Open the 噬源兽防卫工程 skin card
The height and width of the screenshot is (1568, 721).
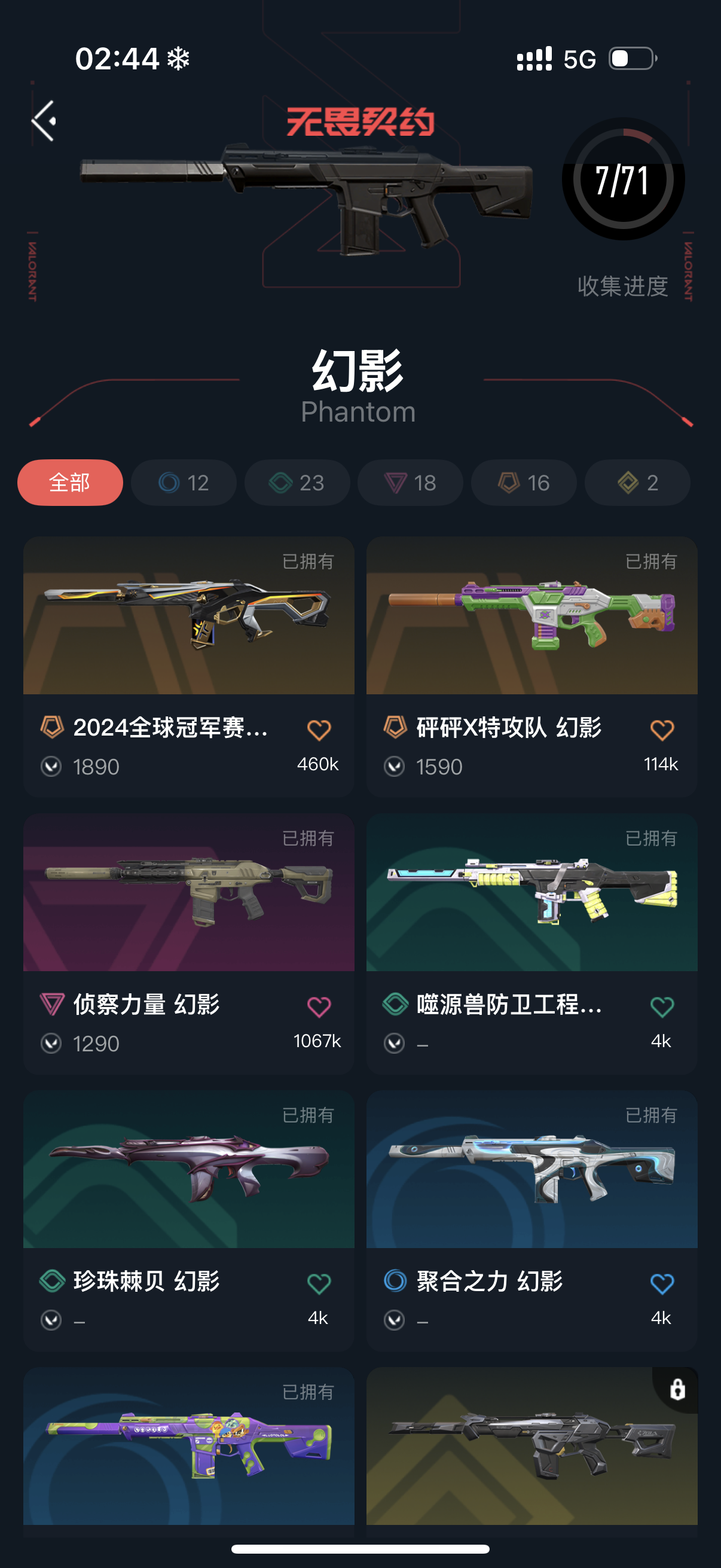click(x=531, y=893)
